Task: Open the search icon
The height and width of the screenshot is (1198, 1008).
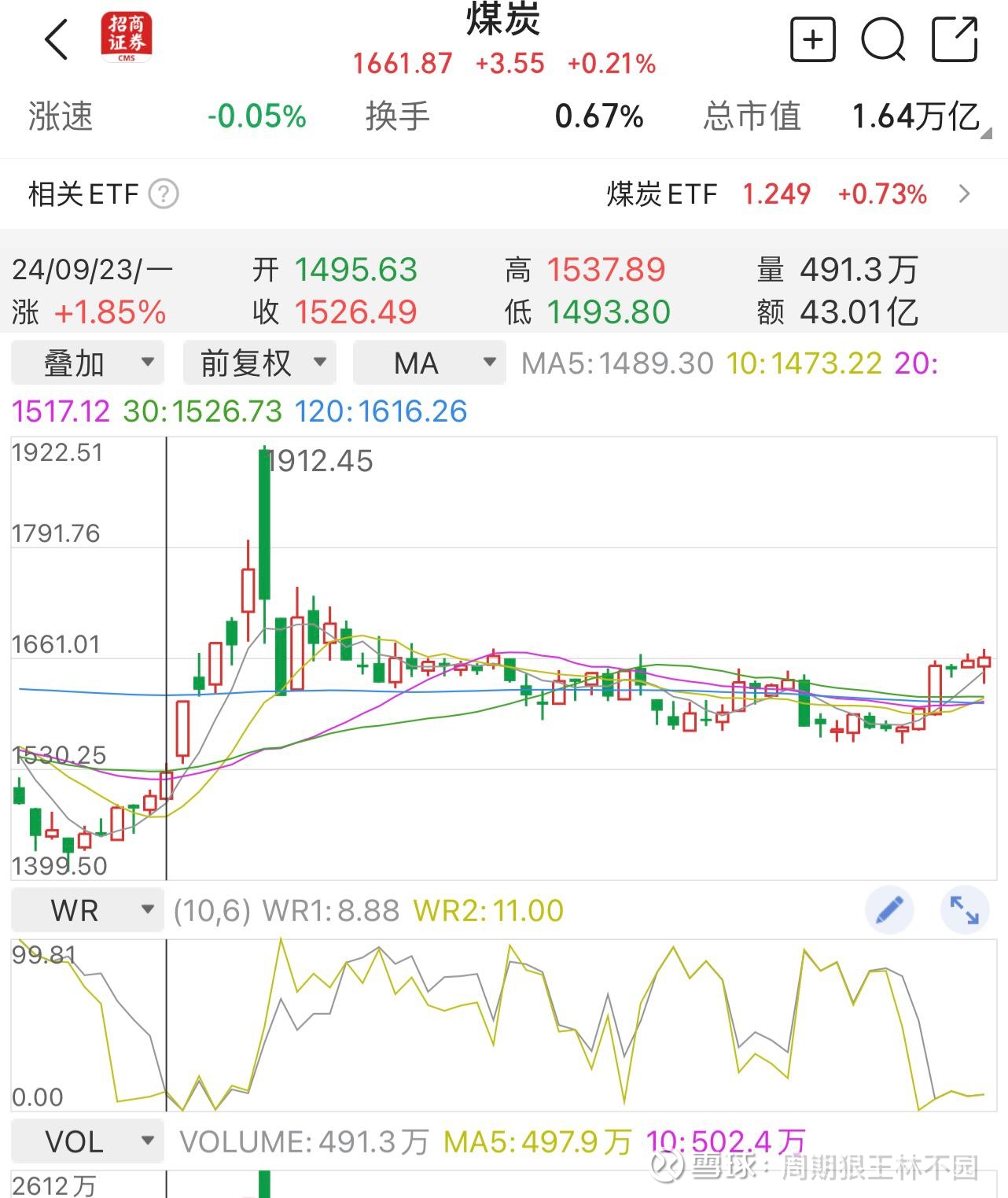Action: 884,39
